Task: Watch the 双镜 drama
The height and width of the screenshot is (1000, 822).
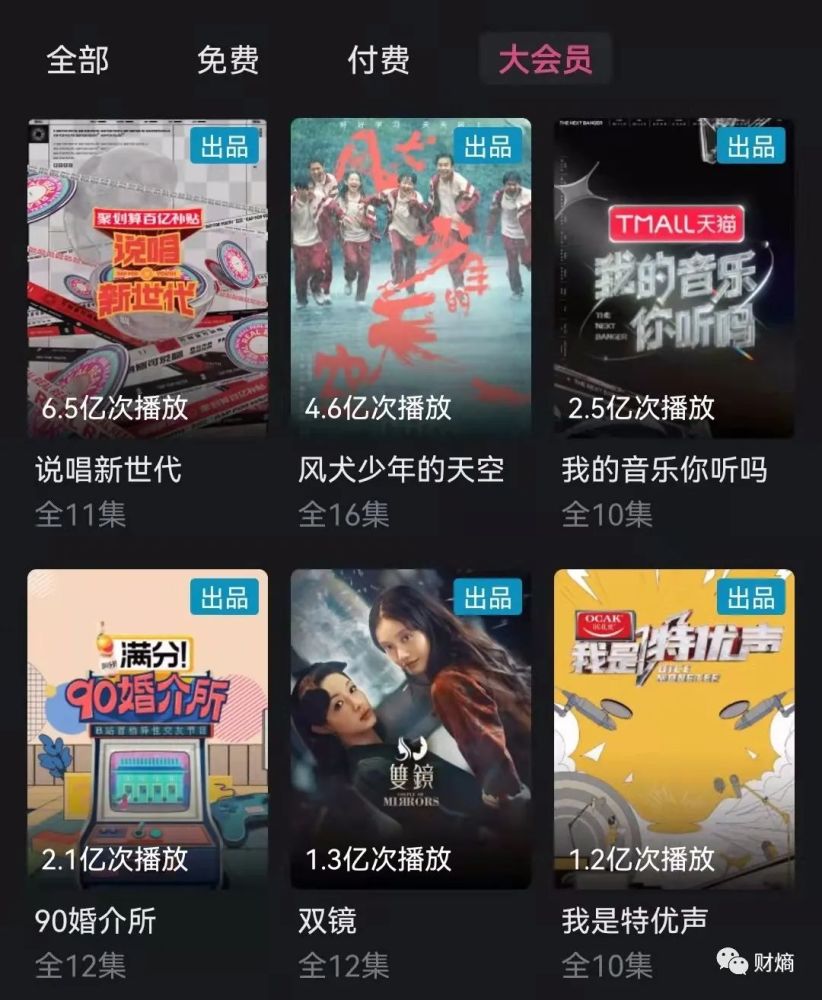Action: [x=411, y=729]
